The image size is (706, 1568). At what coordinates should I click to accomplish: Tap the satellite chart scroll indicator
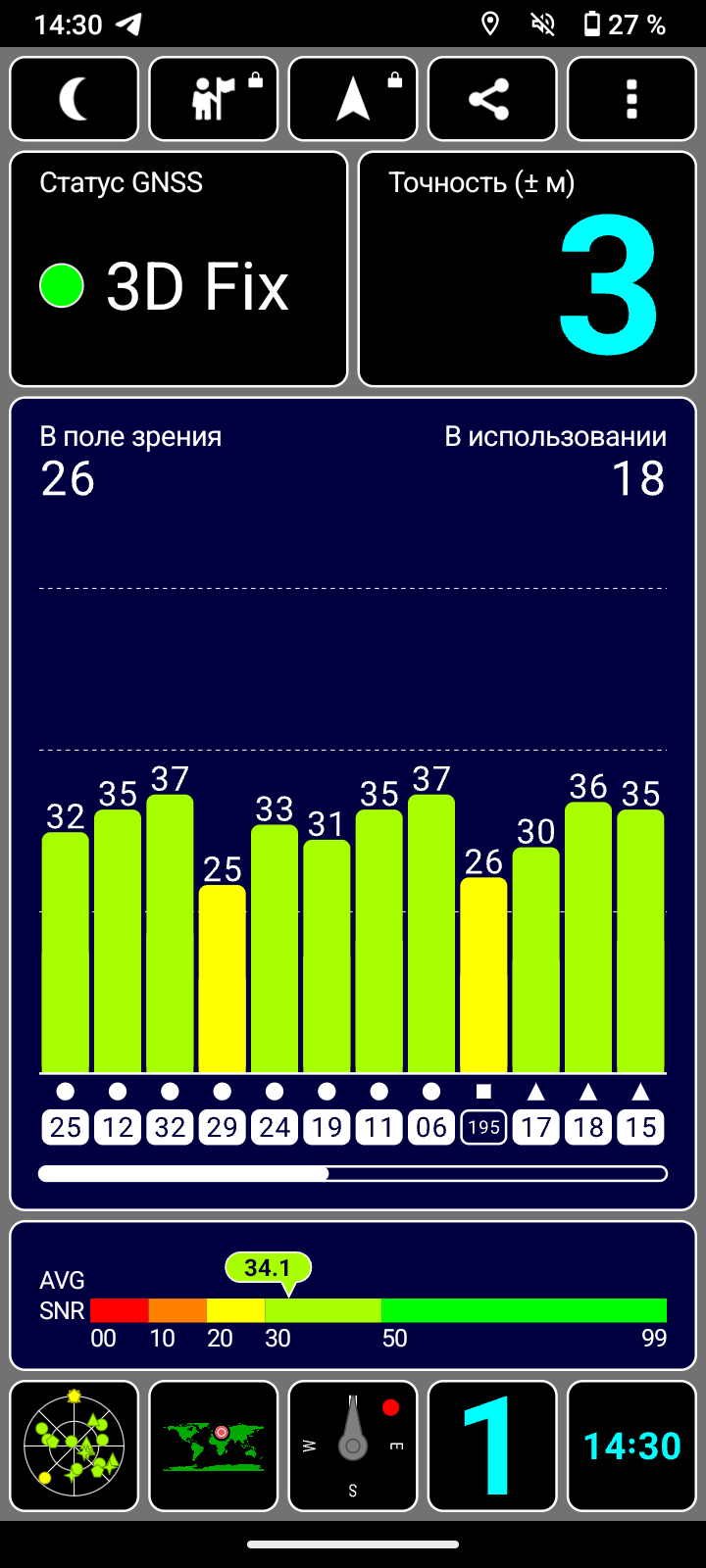pyautogui.click(x=353, y=1173)
